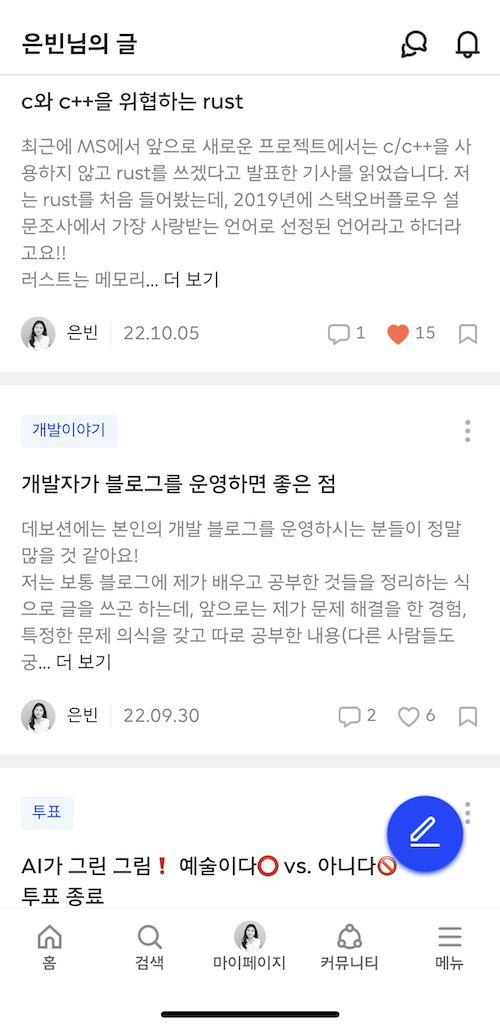Switch to the 검색 tab
Image resolution: width=500 pixels, height=1028 pixels.
click(149, 947)
